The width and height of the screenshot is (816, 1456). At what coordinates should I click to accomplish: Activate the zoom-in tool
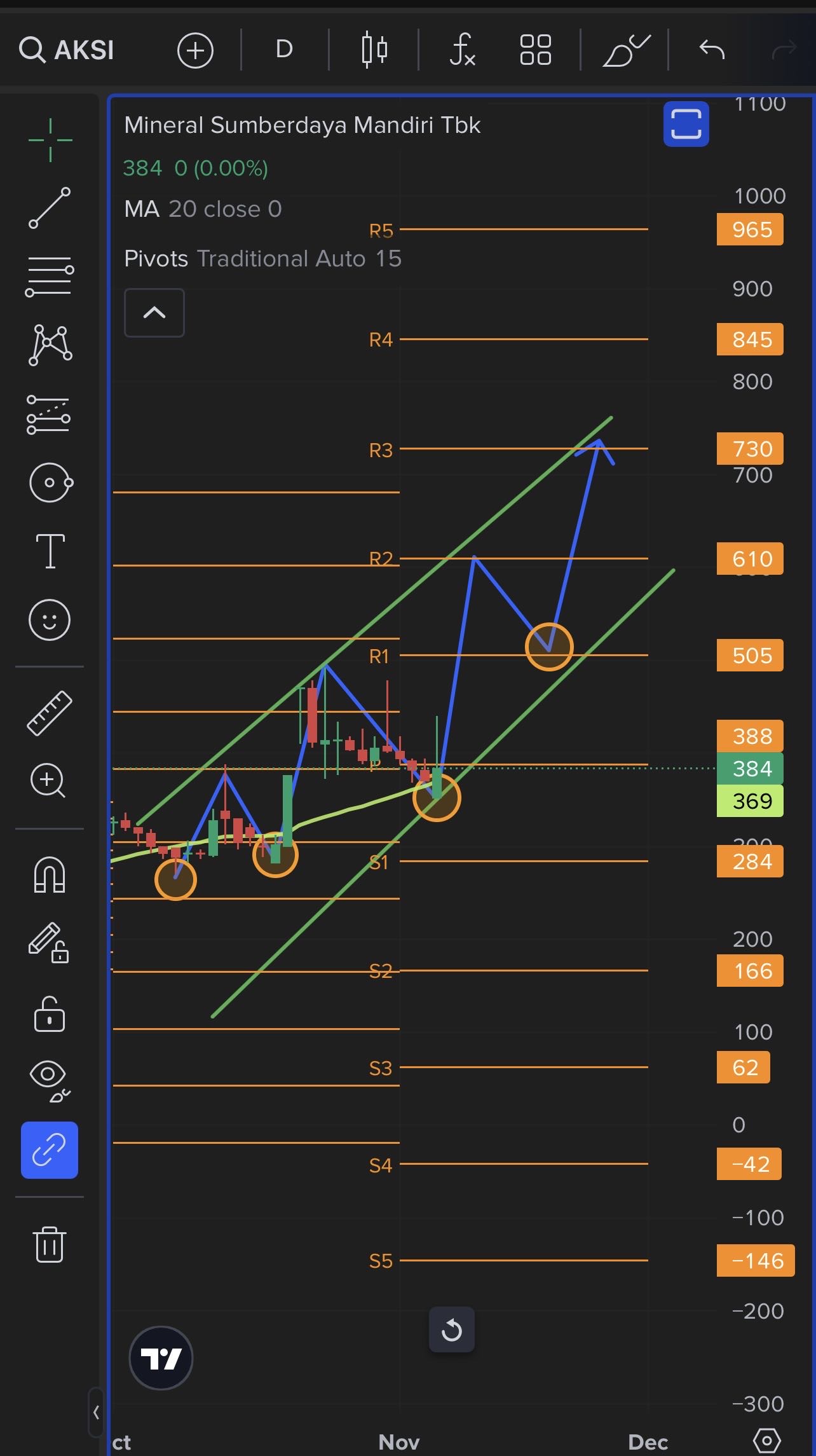(48, 780)
